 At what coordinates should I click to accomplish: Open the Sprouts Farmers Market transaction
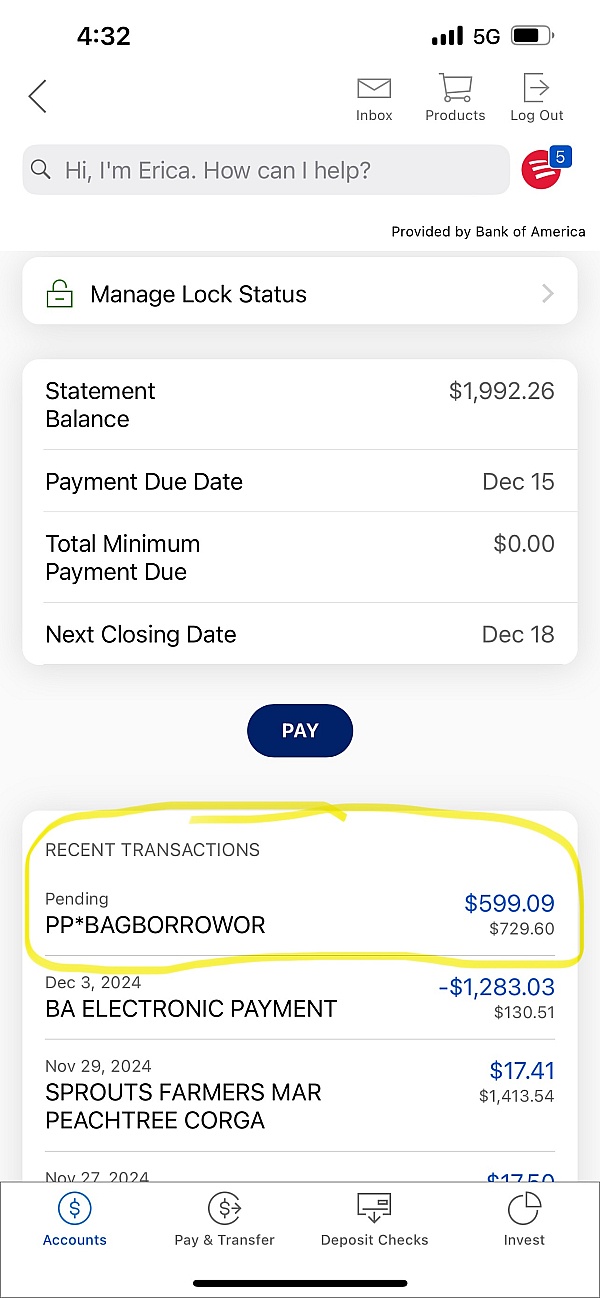click(x=300, y=1094)
